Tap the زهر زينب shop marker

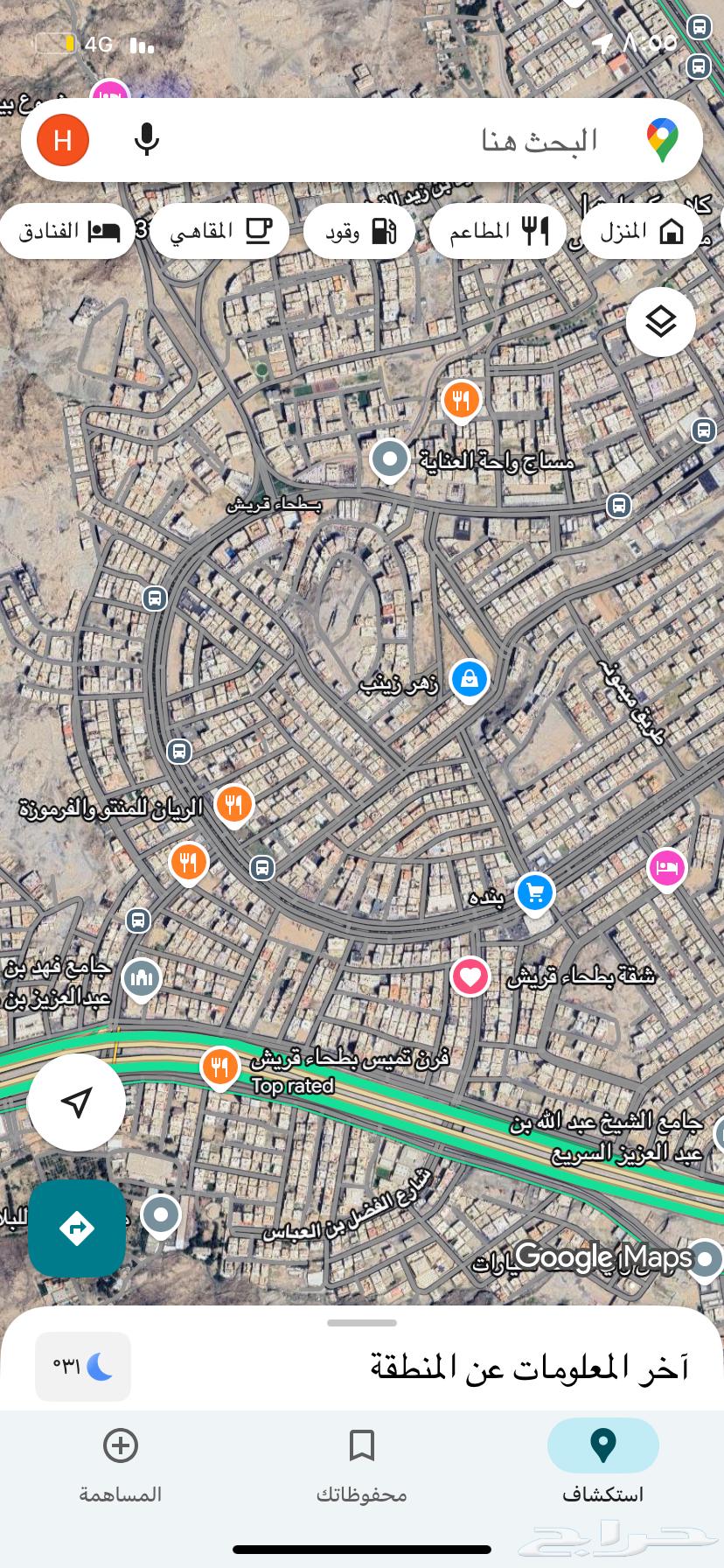pos(470,680)
